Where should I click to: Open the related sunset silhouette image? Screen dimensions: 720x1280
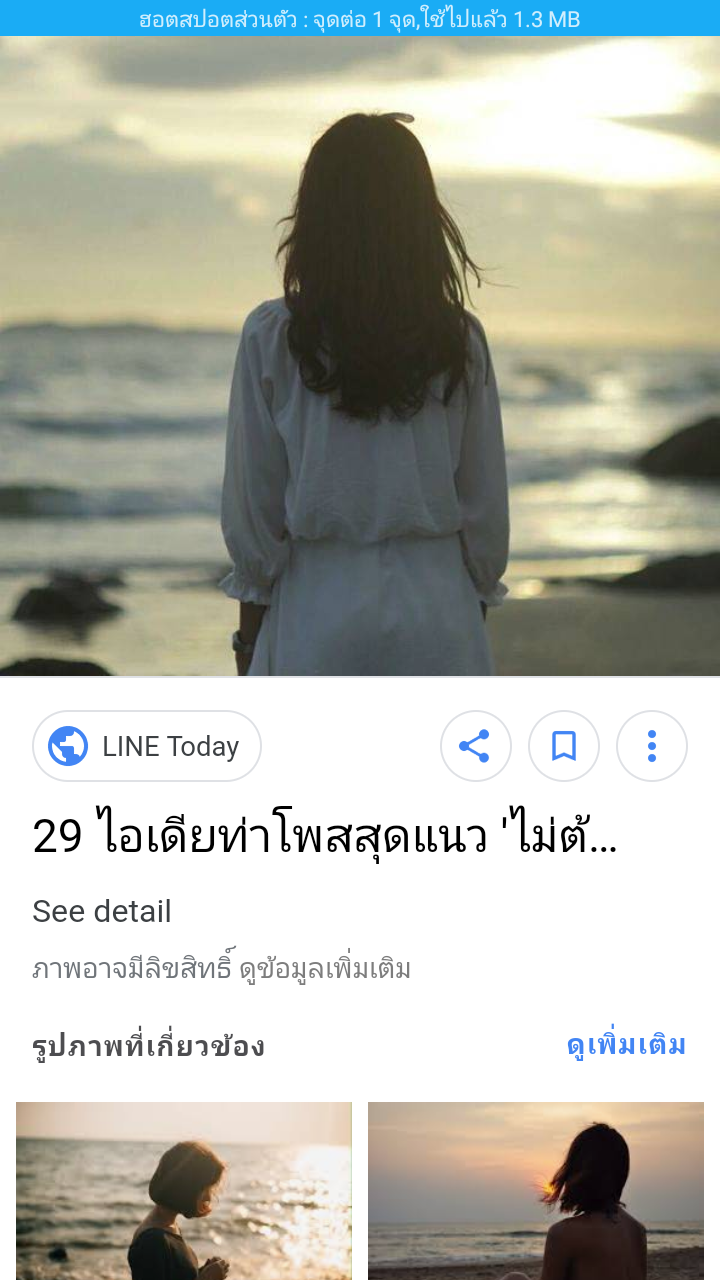pyautogui.click(x=536, y=1190)
